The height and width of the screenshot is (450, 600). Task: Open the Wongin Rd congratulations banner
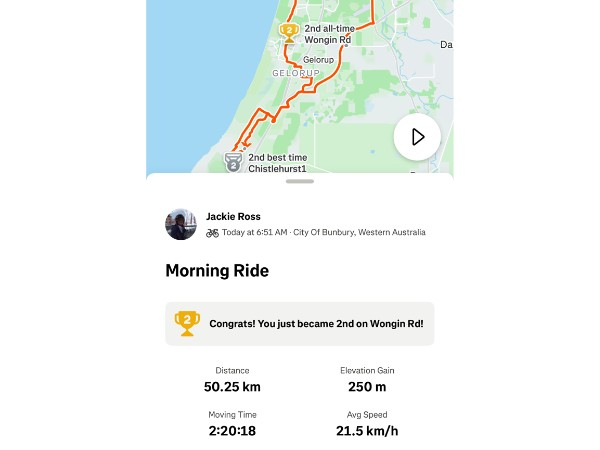pos(299,324)
